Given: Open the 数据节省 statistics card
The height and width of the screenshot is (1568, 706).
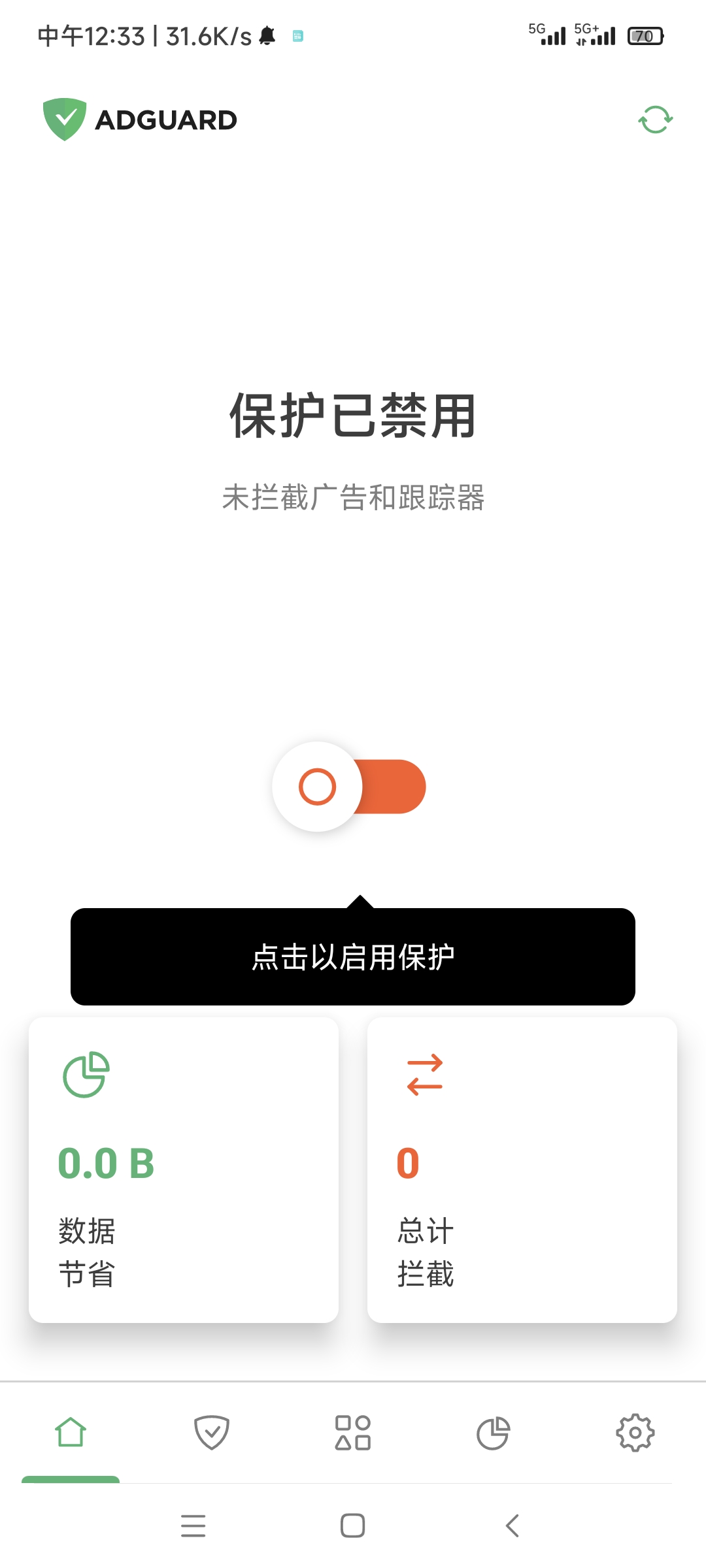Looking at the screenshot, I should coord(184,1169).
